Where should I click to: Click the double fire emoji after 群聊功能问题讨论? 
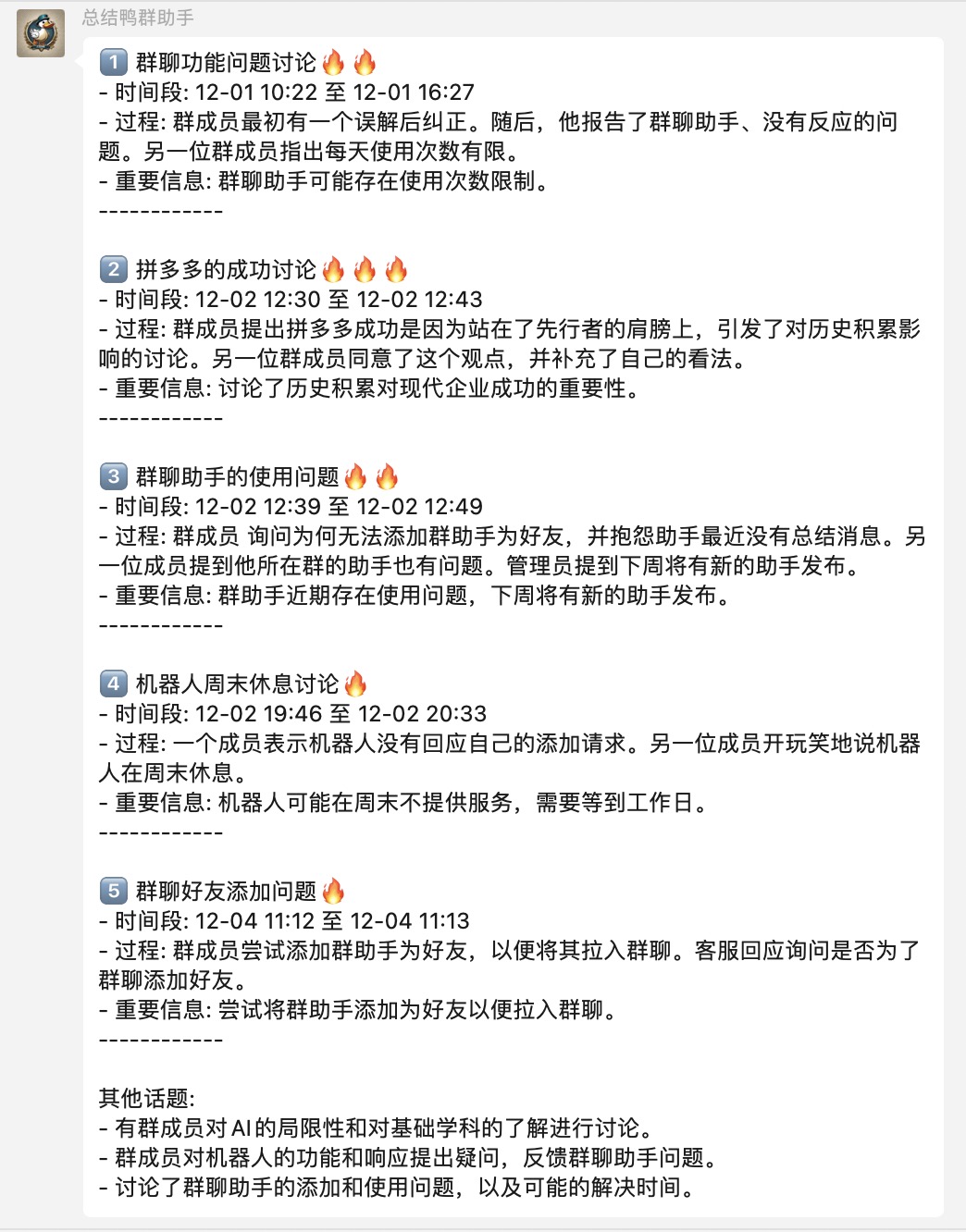(x=350, y=62)
